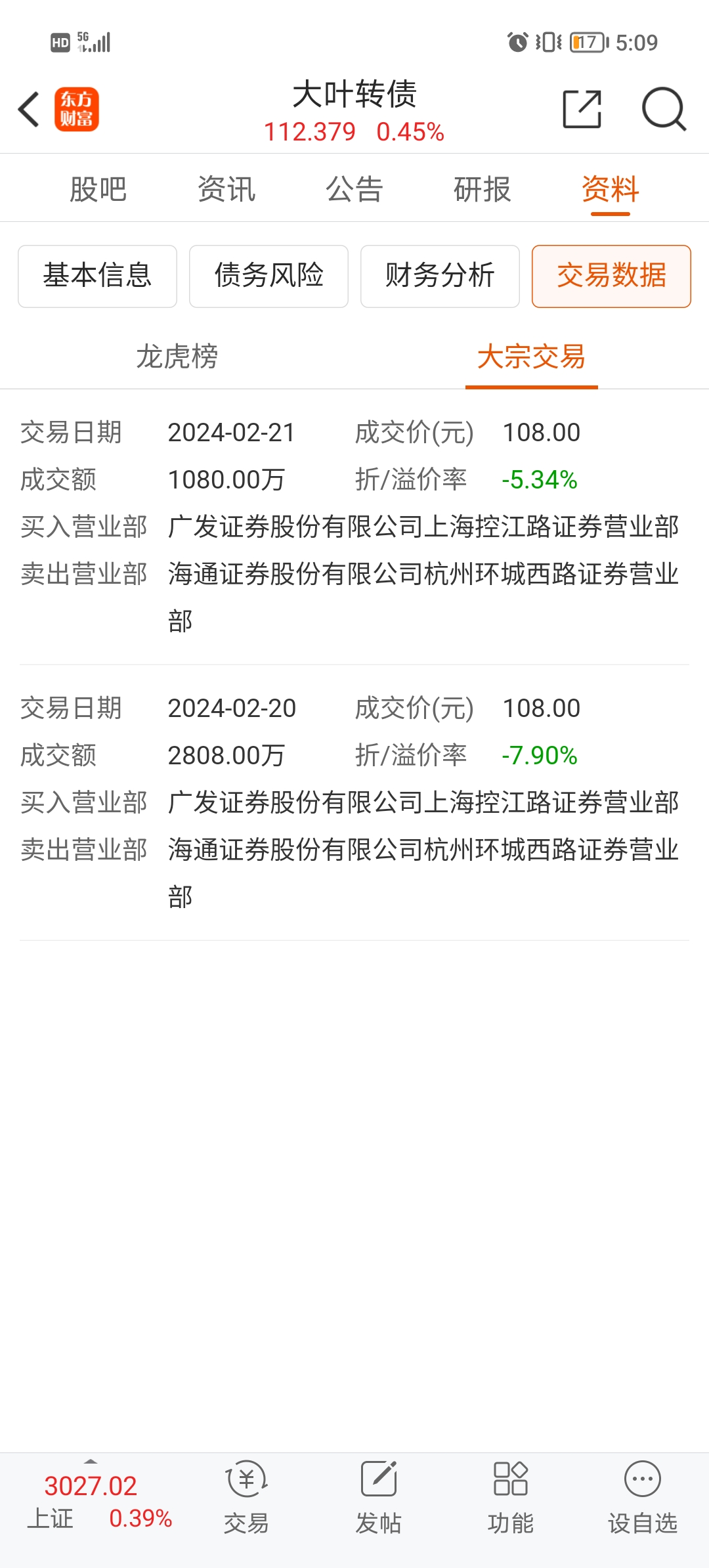Open 债务风险 section
The image size is (709, 1568).
pyautogui.click(x=269, y=276)
